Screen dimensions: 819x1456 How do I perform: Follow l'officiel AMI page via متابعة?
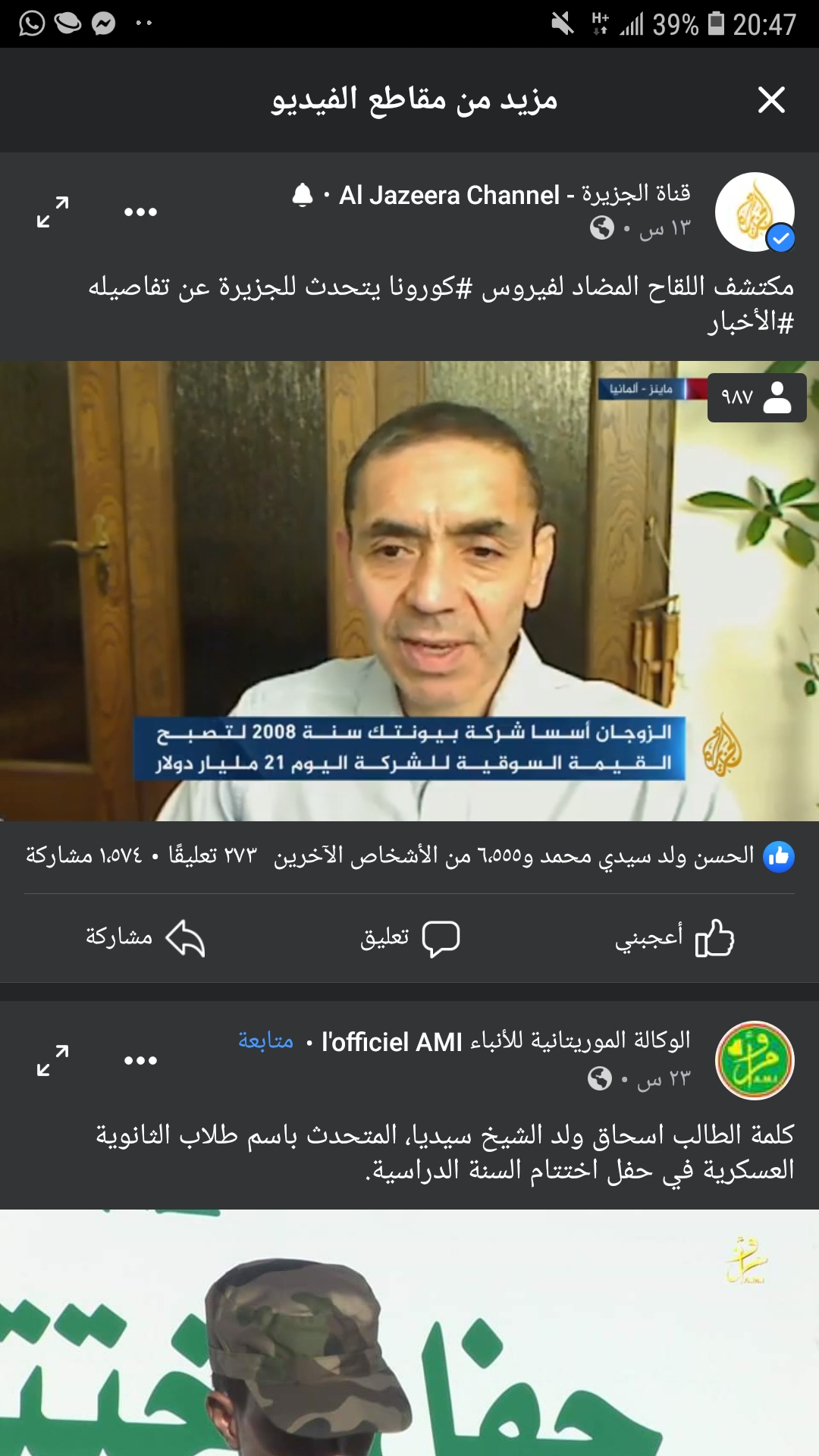pos(265,1040)
